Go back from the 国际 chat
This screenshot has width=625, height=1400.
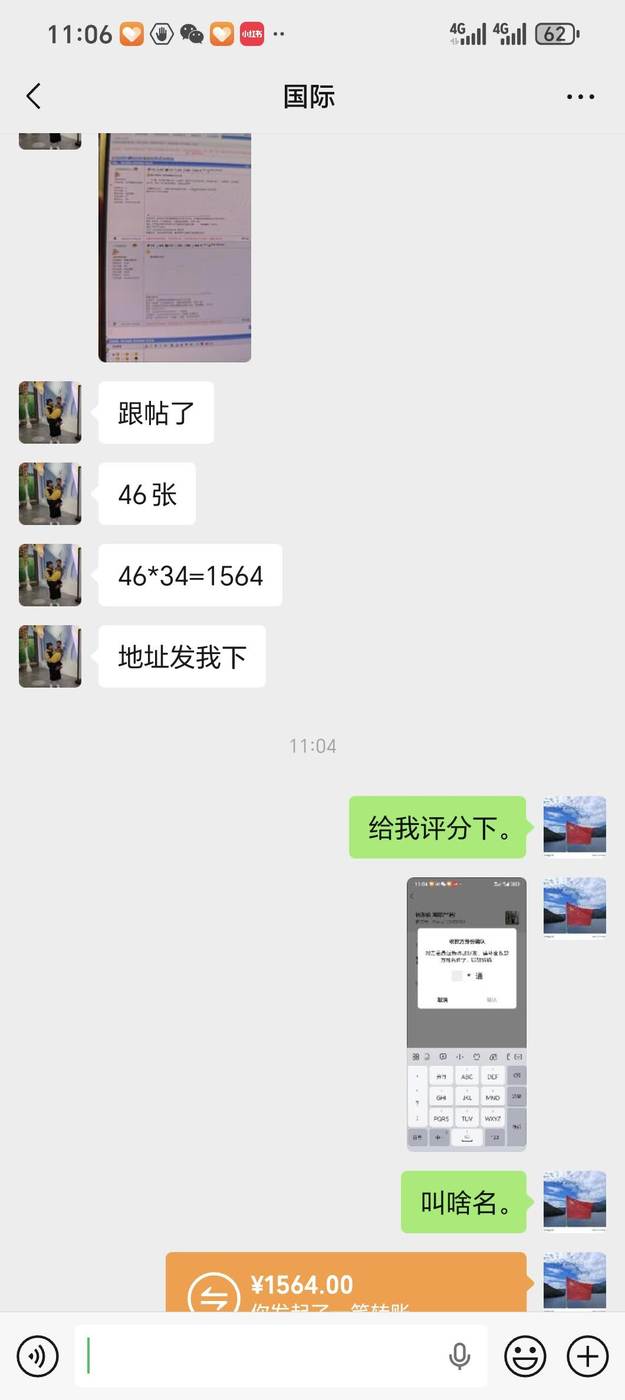click(x=34, y=96)
